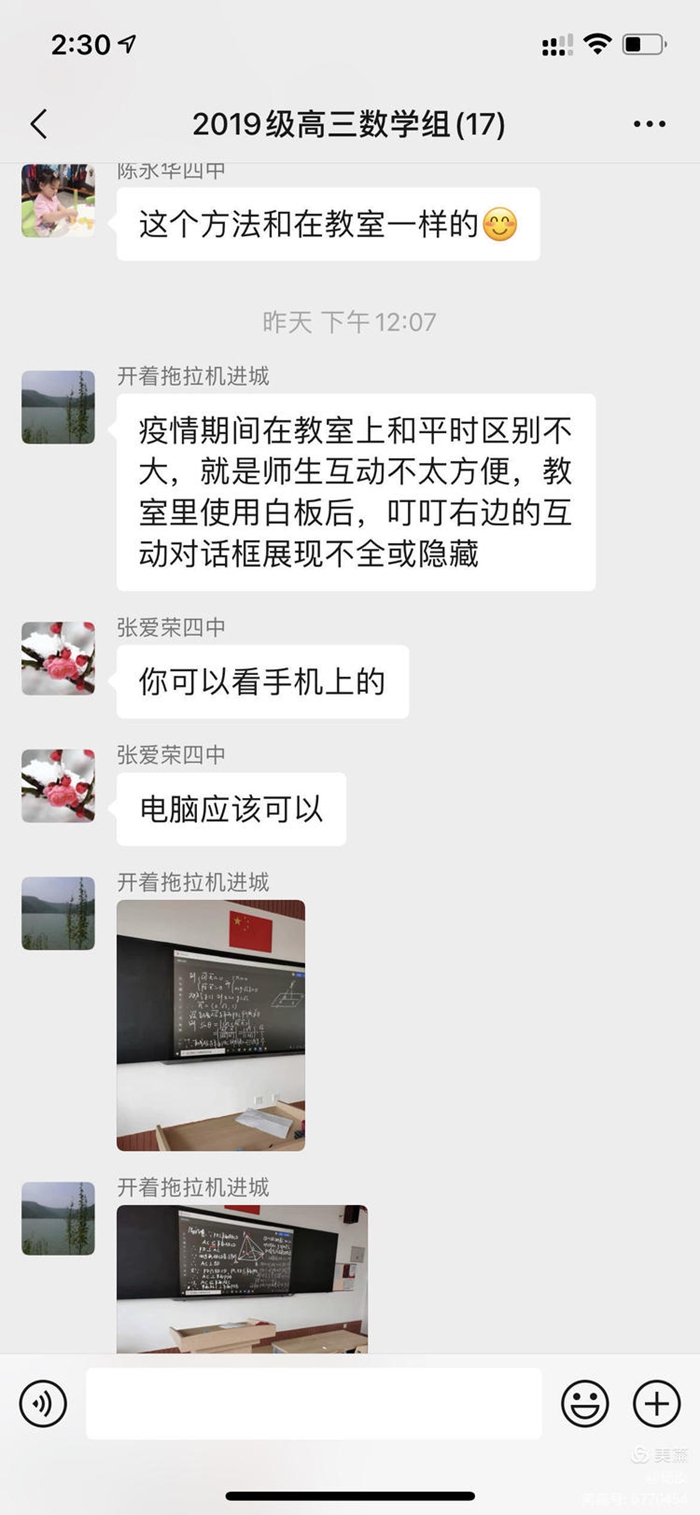Focus the message text field
The image size is (700, 1515).
(314, 1404)
